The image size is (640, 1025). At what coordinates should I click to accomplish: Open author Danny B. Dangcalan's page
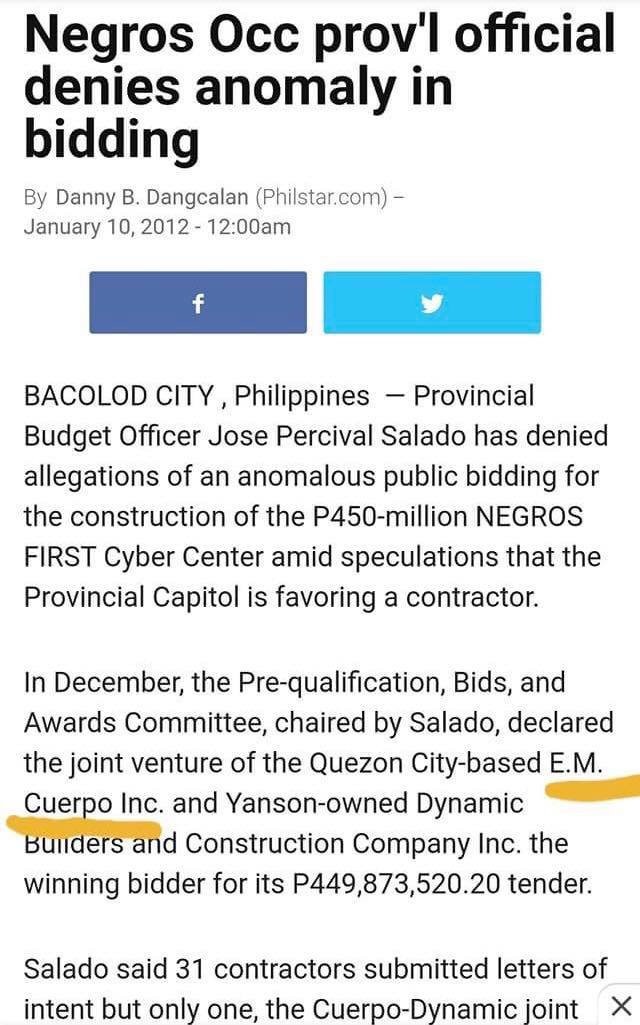point(152,197)
